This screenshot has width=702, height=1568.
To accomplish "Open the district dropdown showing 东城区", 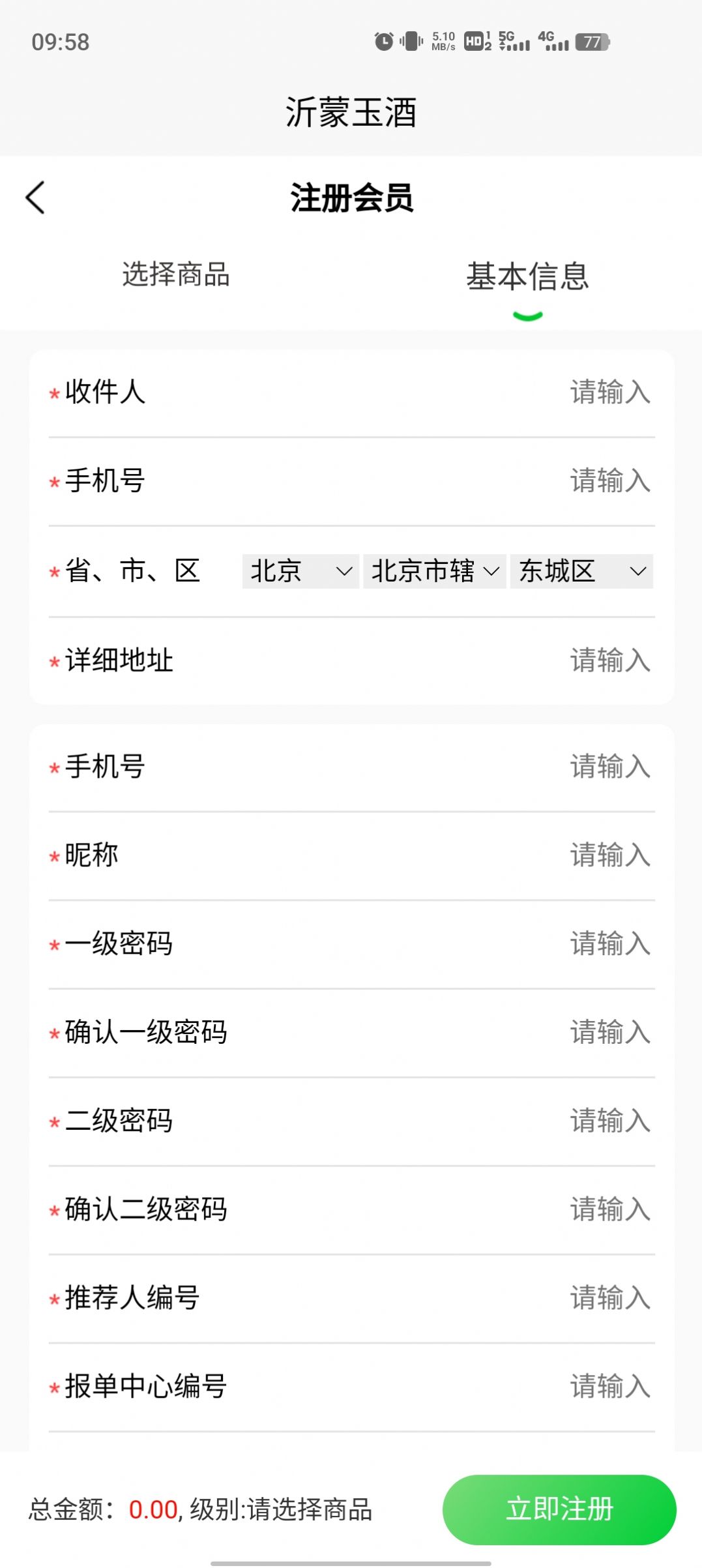I will click(581, 571).
